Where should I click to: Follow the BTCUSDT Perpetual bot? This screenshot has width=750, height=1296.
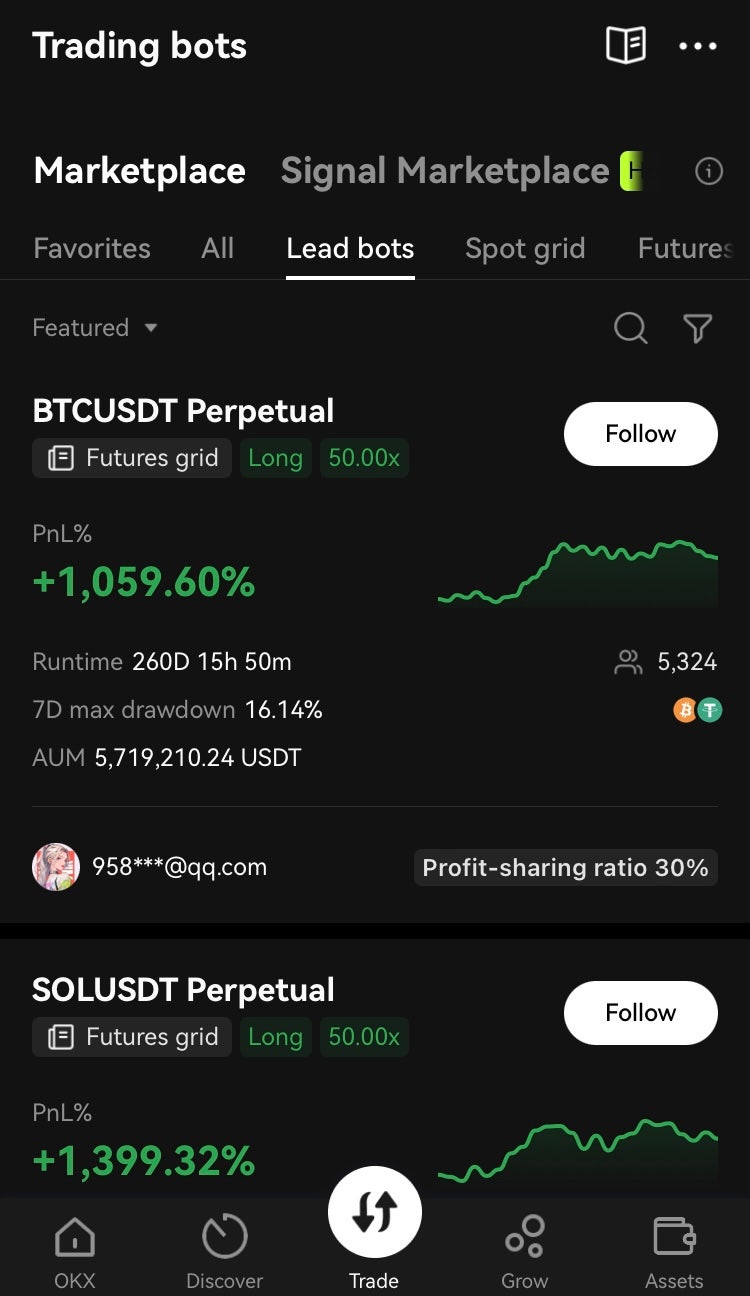(x=640, y=434)
